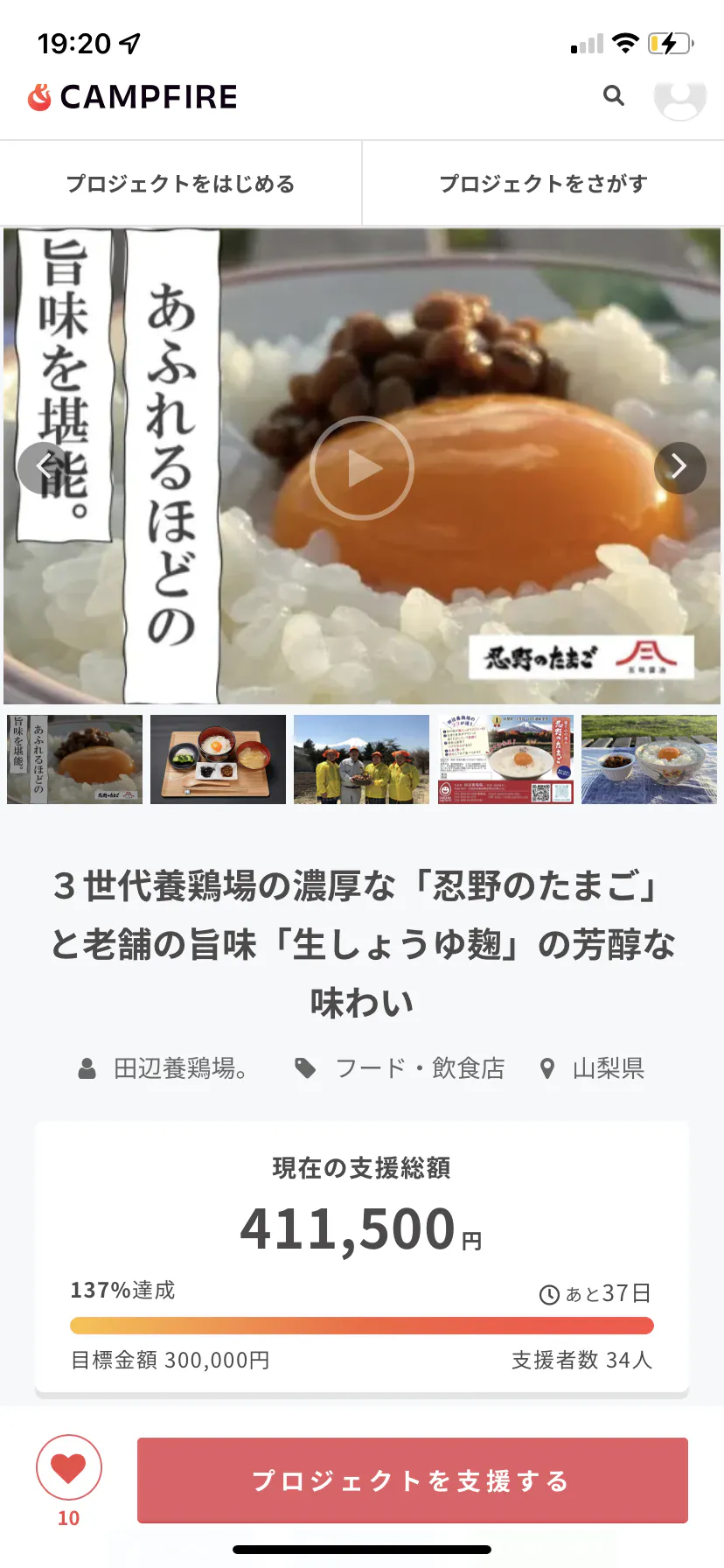Show the previous carousel image

tap(43, 468)
